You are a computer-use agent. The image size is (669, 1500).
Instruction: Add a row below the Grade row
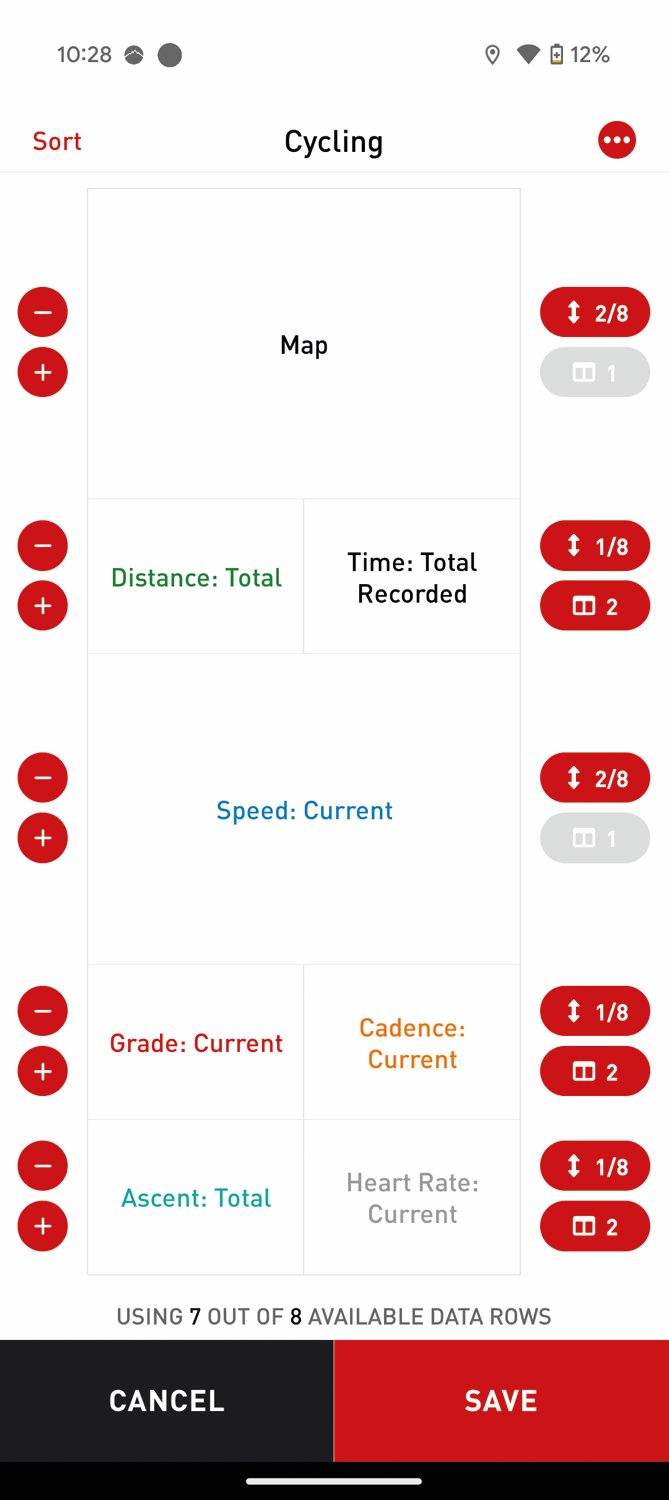42,1071
